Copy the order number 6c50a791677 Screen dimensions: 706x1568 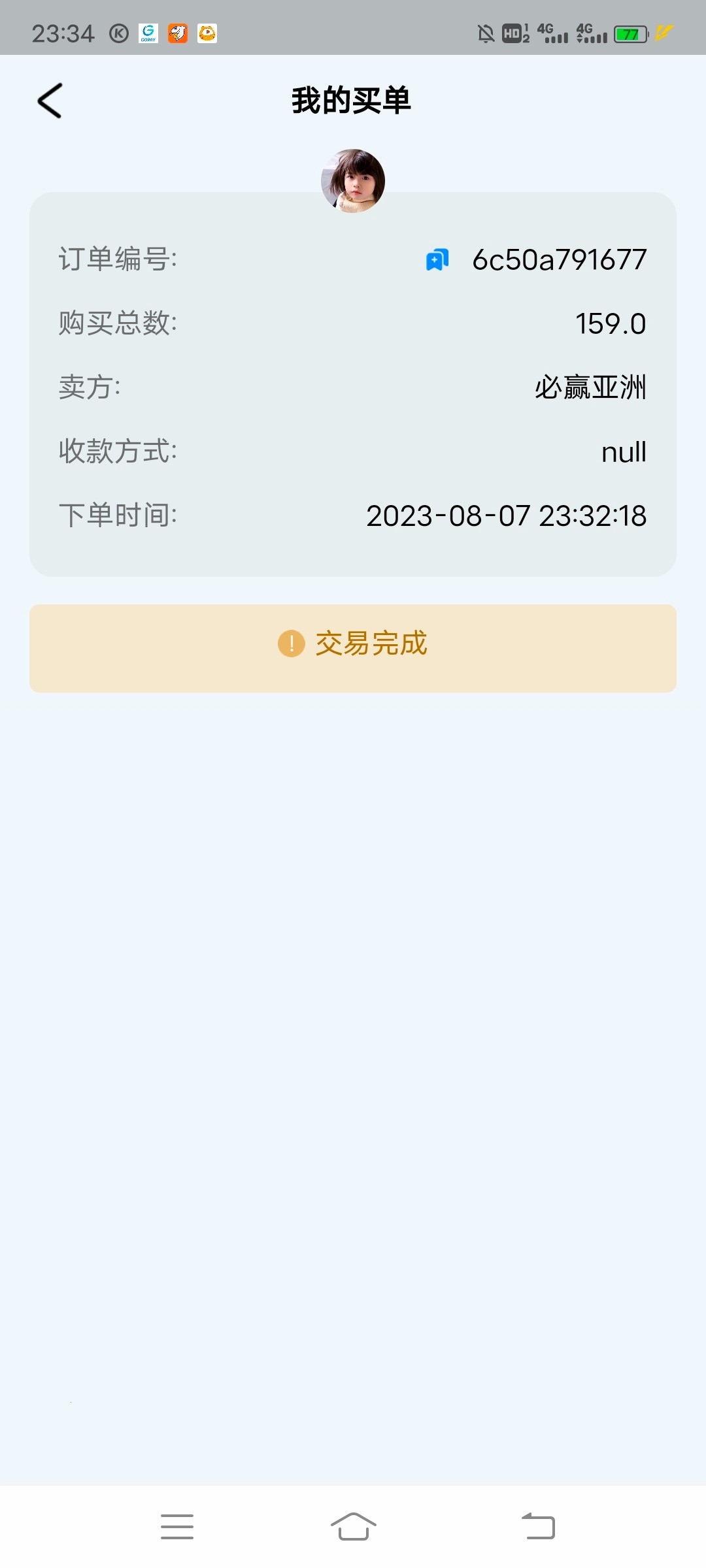437,260
